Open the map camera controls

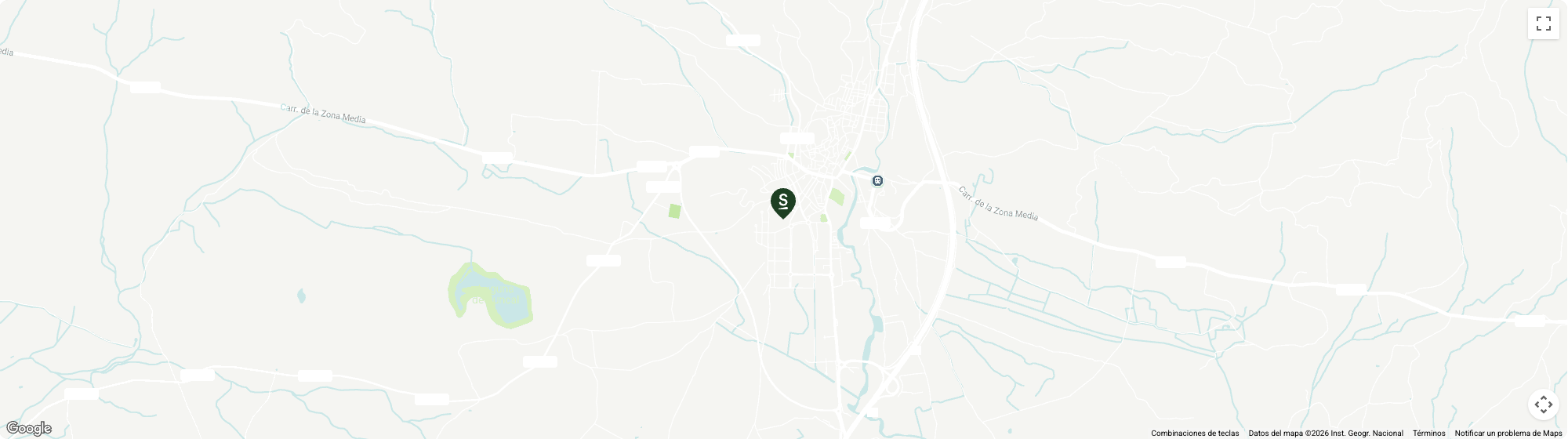coord(1543,405)
